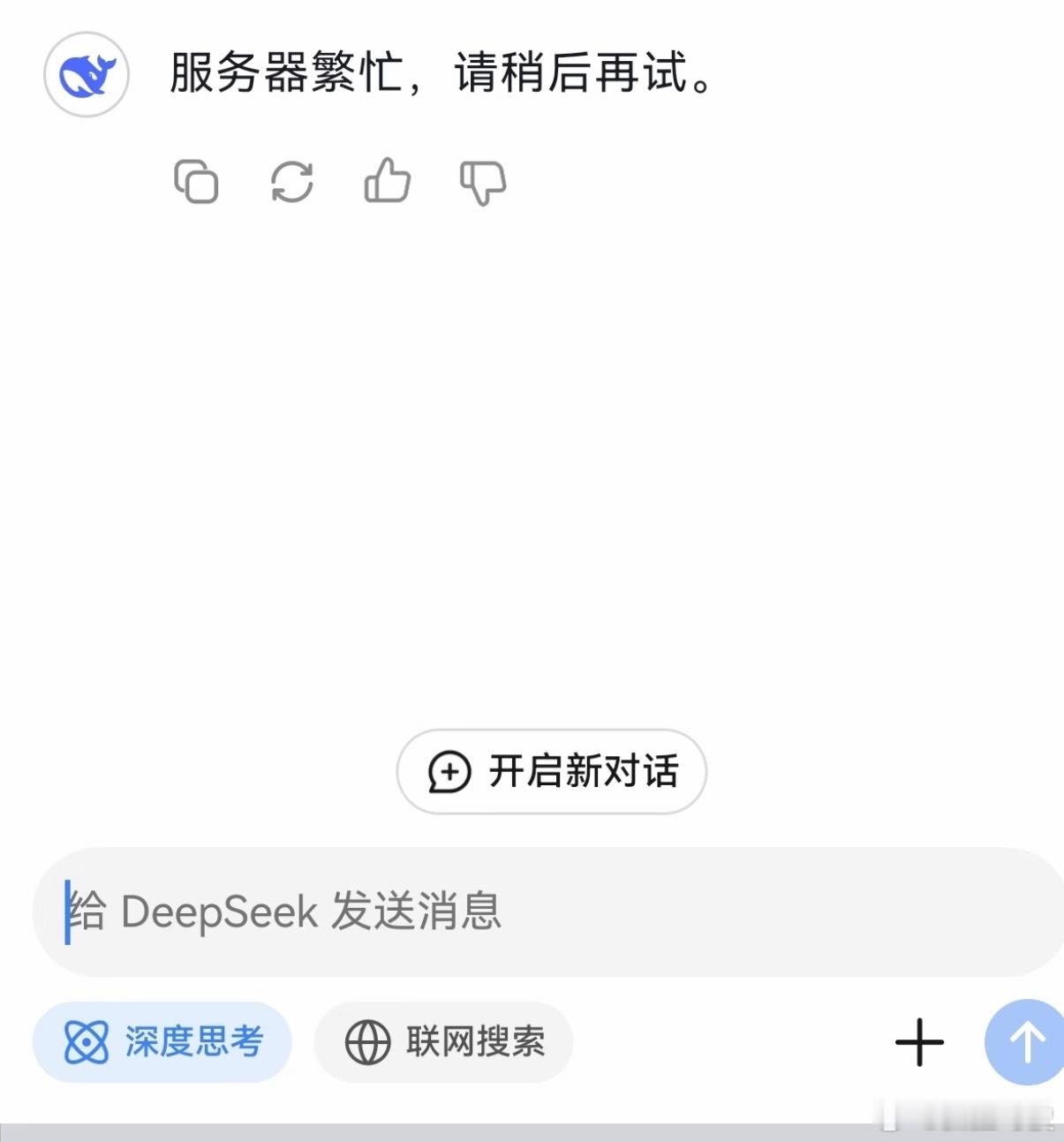Open a new conversation via 开启新对话
Image resolution: width=1064 pixels, height=1142 pixels.
coord(549,771)
